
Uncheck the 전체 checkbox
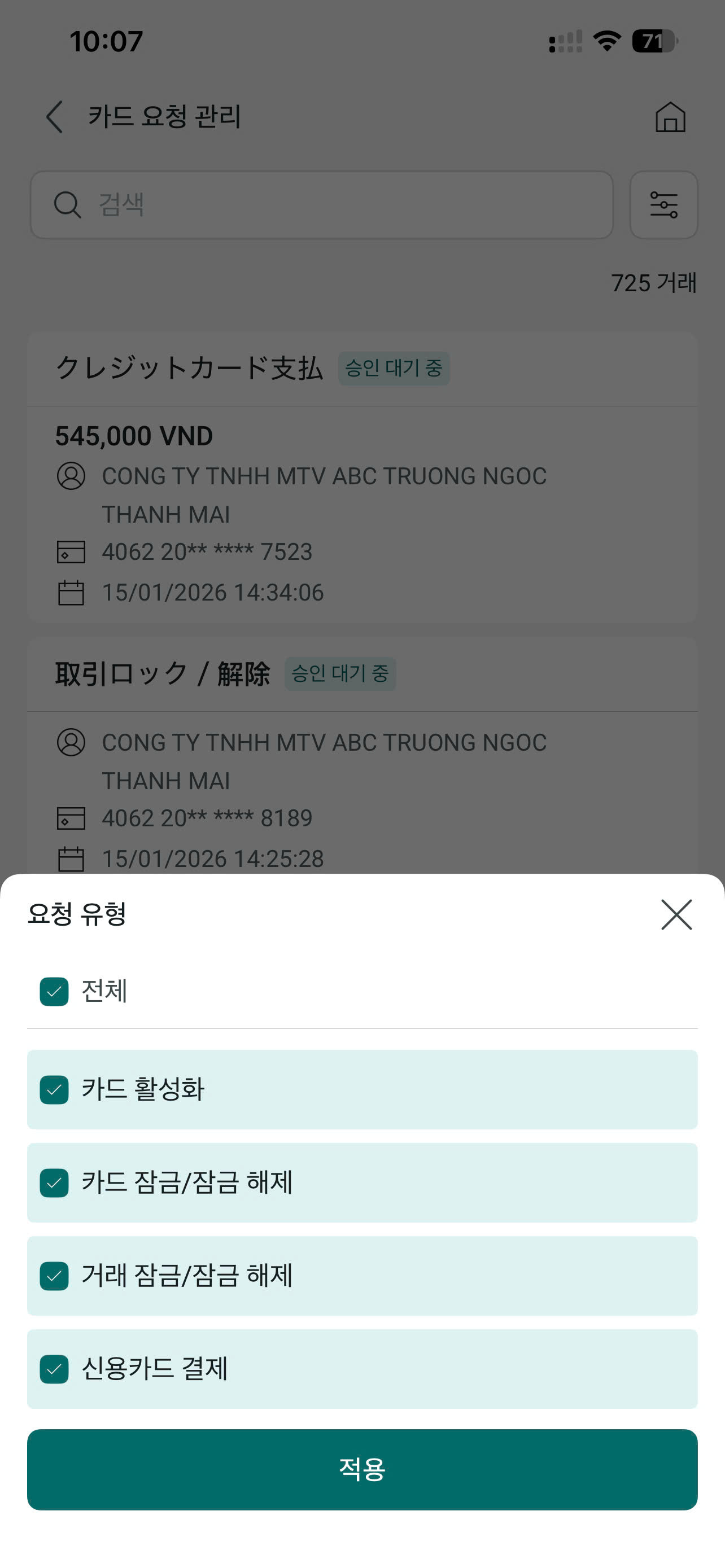[x=54, y=992]
